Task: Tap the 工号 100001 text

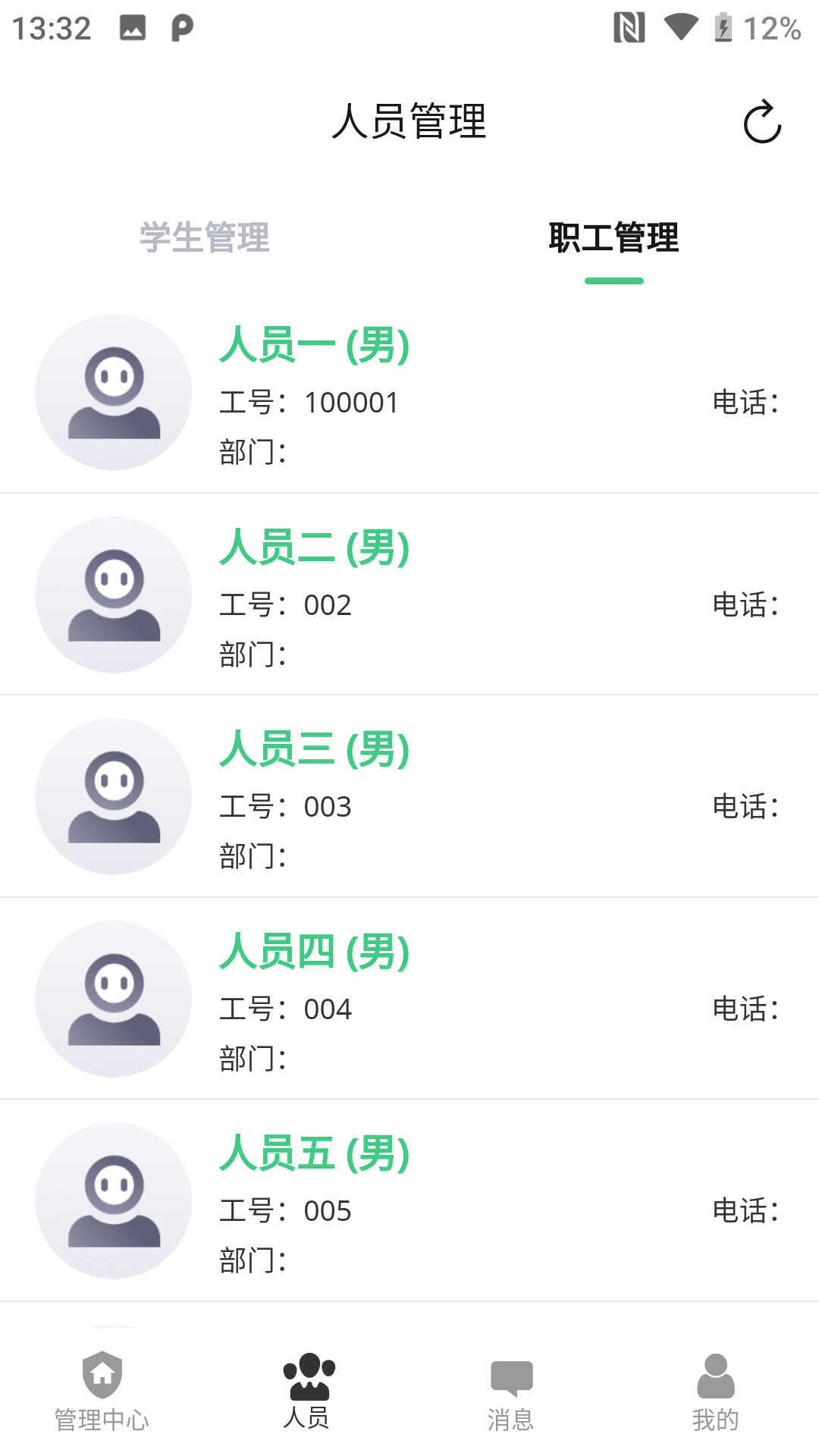Action: coord(308,402)
